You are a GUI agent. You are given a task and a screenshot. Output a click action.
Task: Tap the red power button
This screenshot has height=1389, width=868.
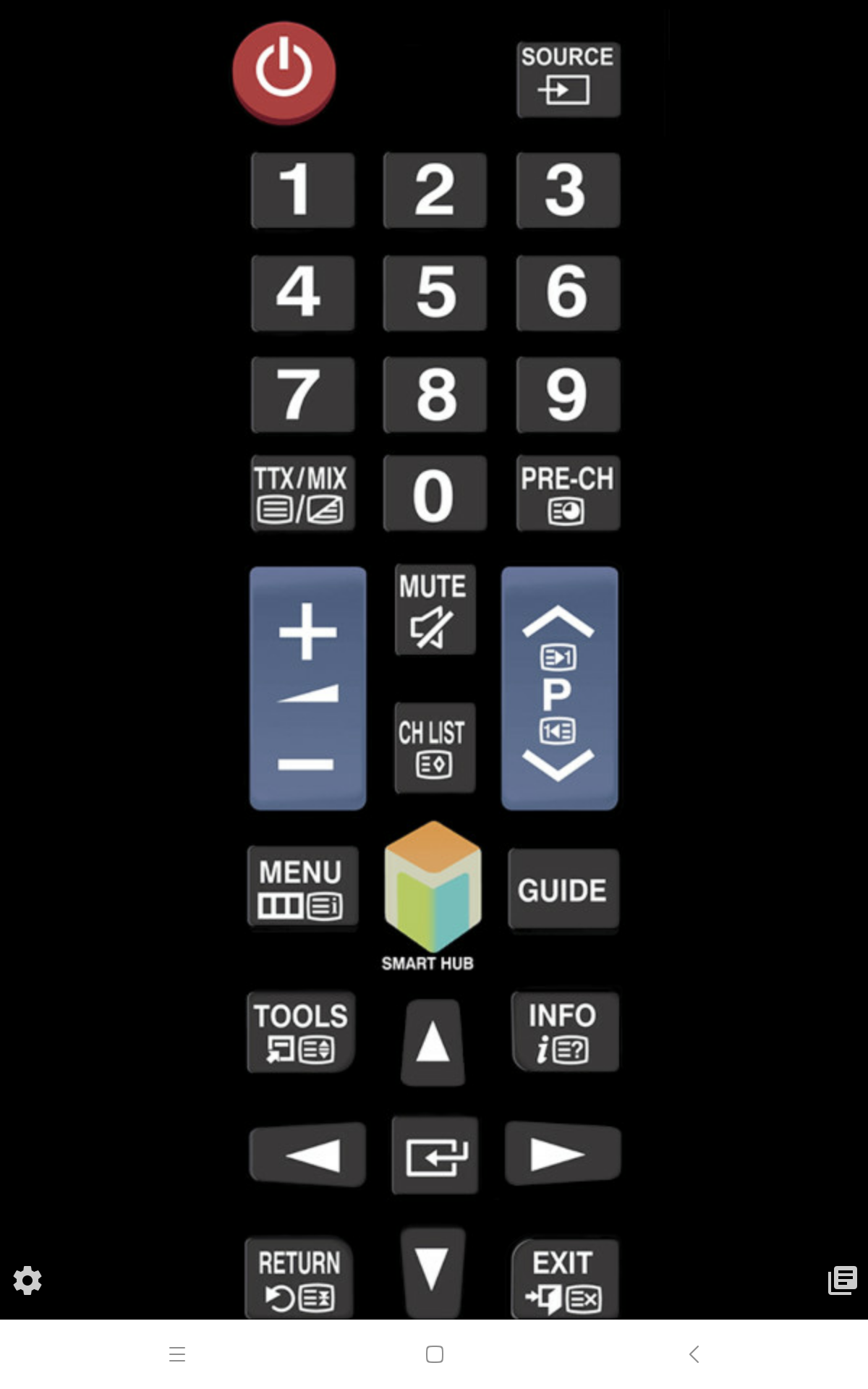(284, 71)
